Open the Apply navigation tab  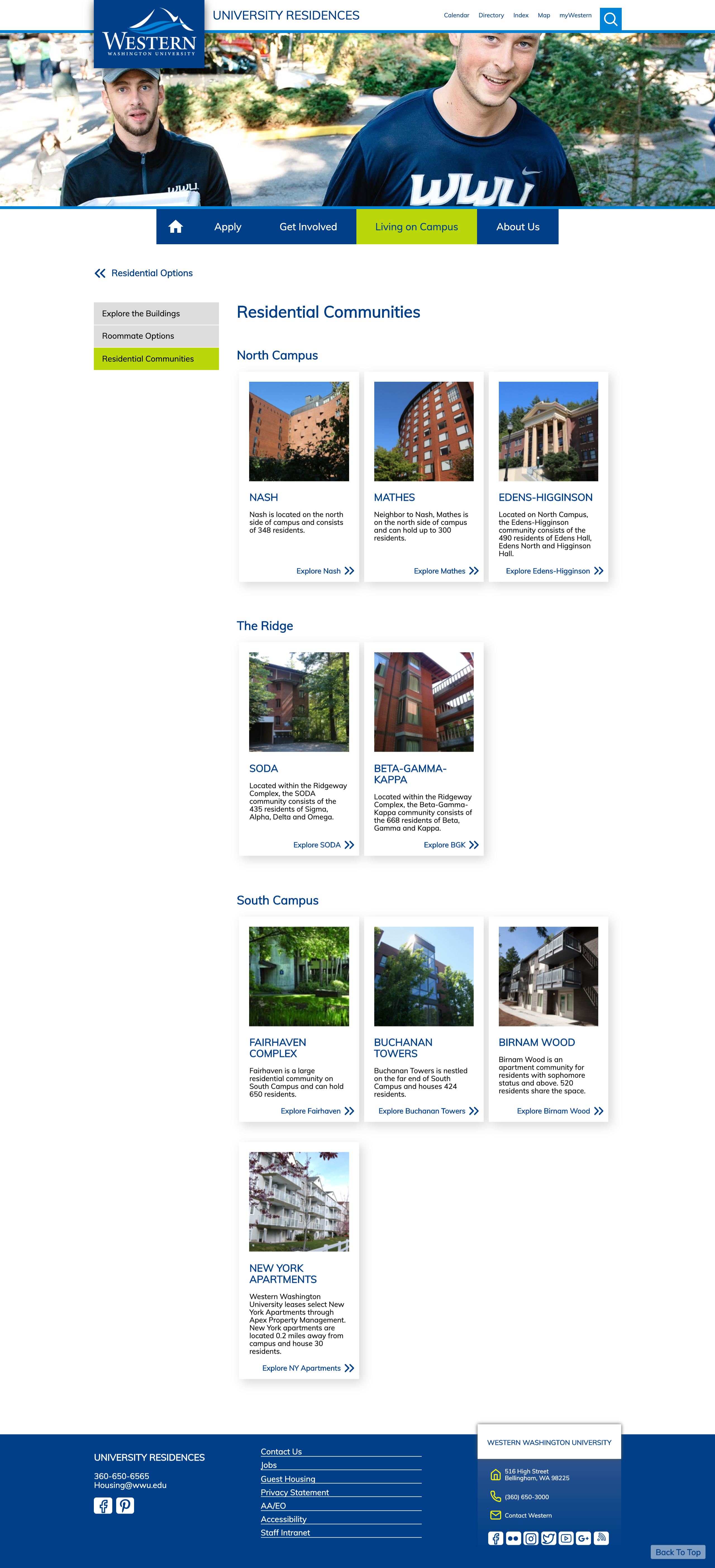click(x=228, y=226)
